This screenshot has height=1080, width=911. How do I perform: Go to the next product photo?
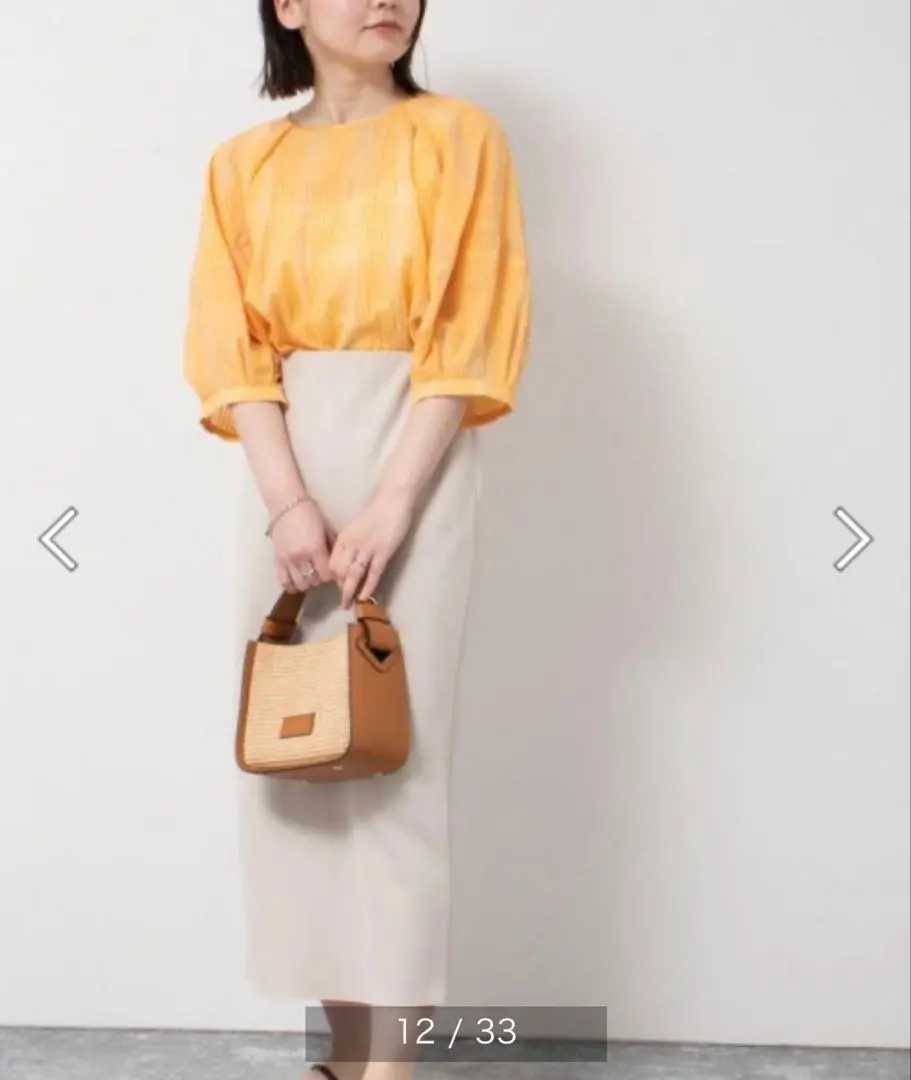pos(852,539)
